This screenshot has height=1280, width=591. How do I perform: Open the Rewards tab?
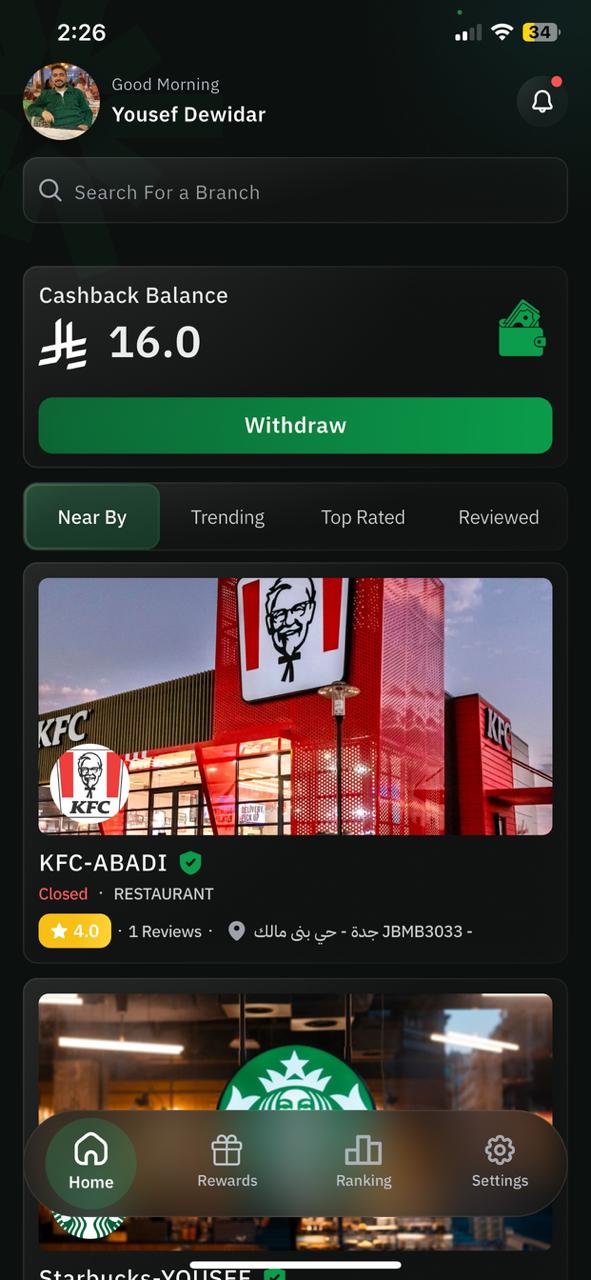227,1163
